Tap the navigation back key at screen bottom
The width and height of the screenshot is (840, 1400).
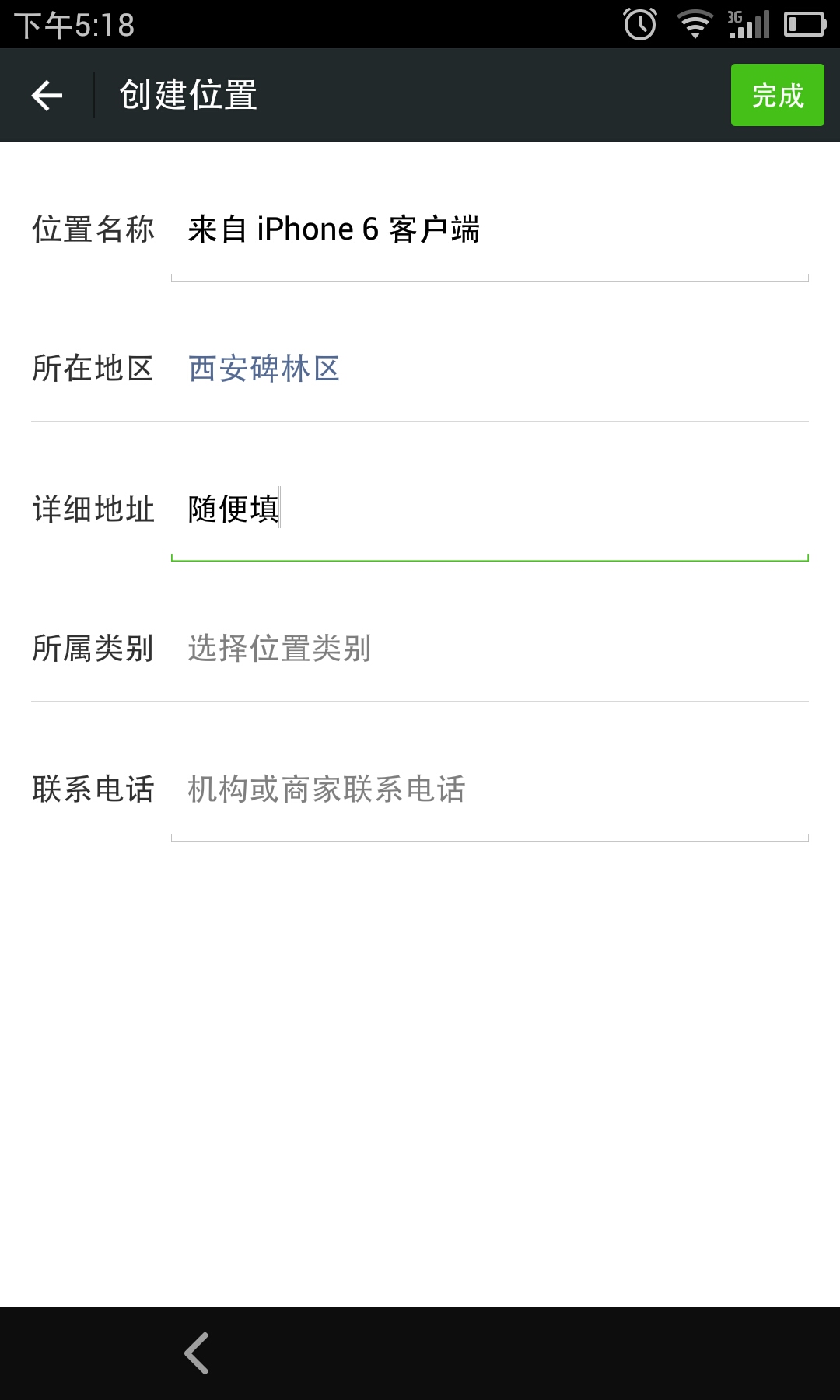(x=194, y=1352)
